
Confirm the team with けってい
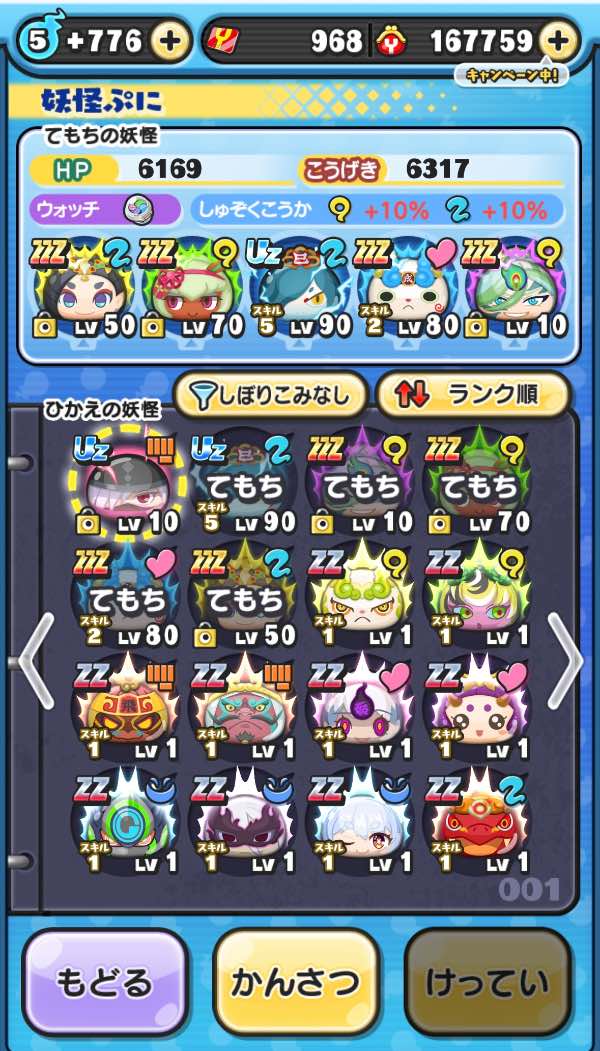pos(487,983)
